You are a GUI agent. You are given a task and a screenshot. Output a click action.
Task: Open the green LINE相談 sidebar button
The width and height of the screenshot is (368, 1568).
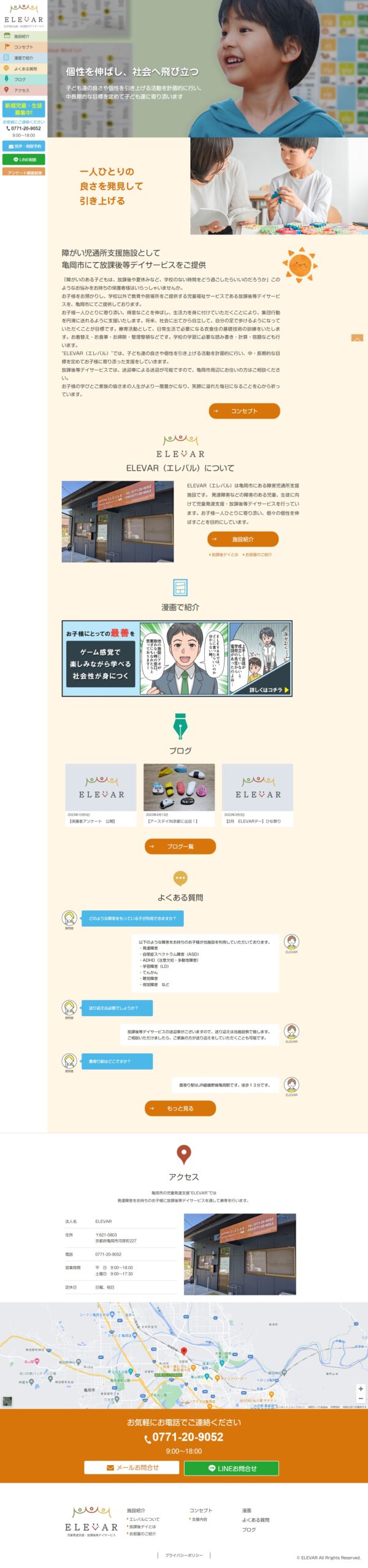point(24,160)
